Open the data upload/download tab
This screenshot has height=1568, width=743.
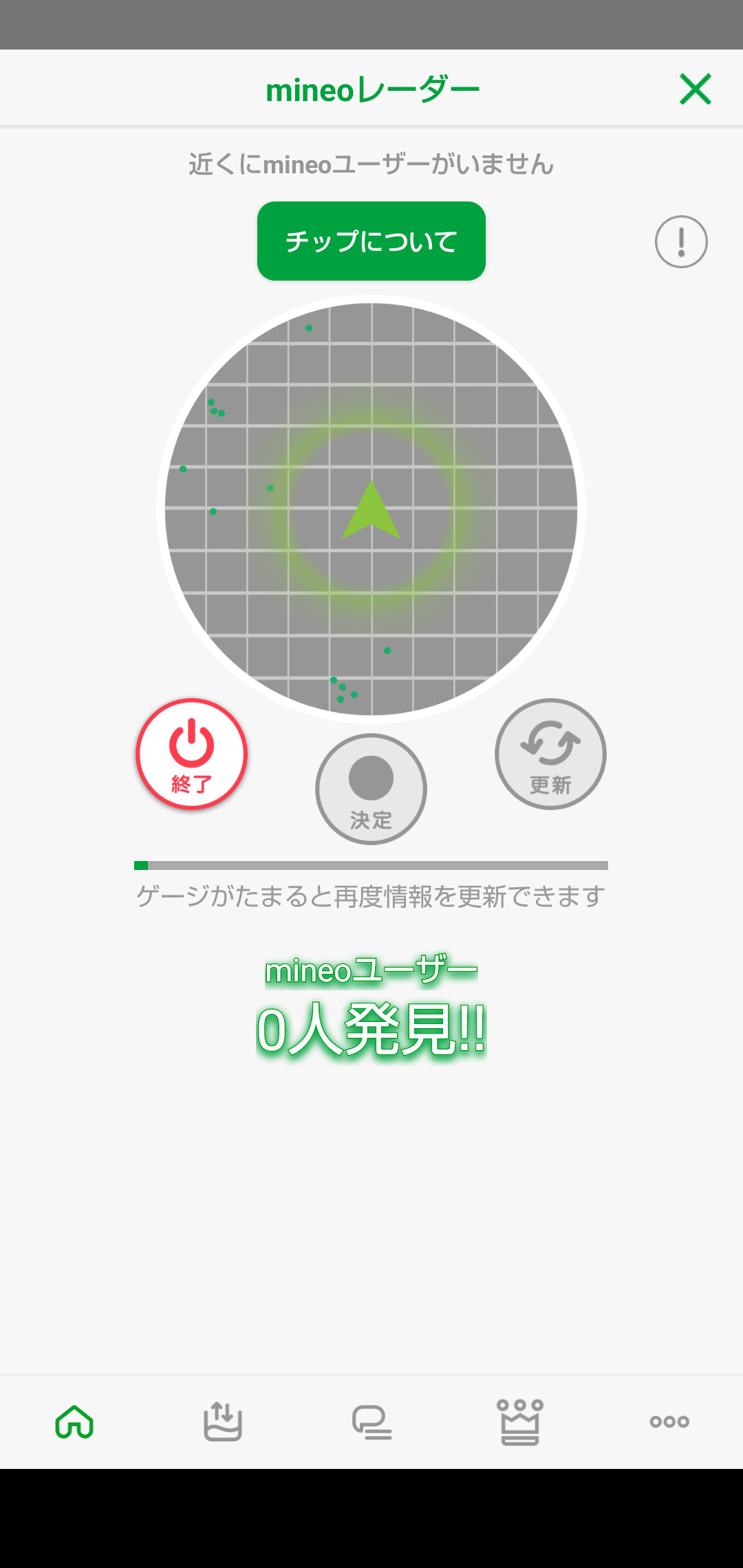coord(223,1422)
